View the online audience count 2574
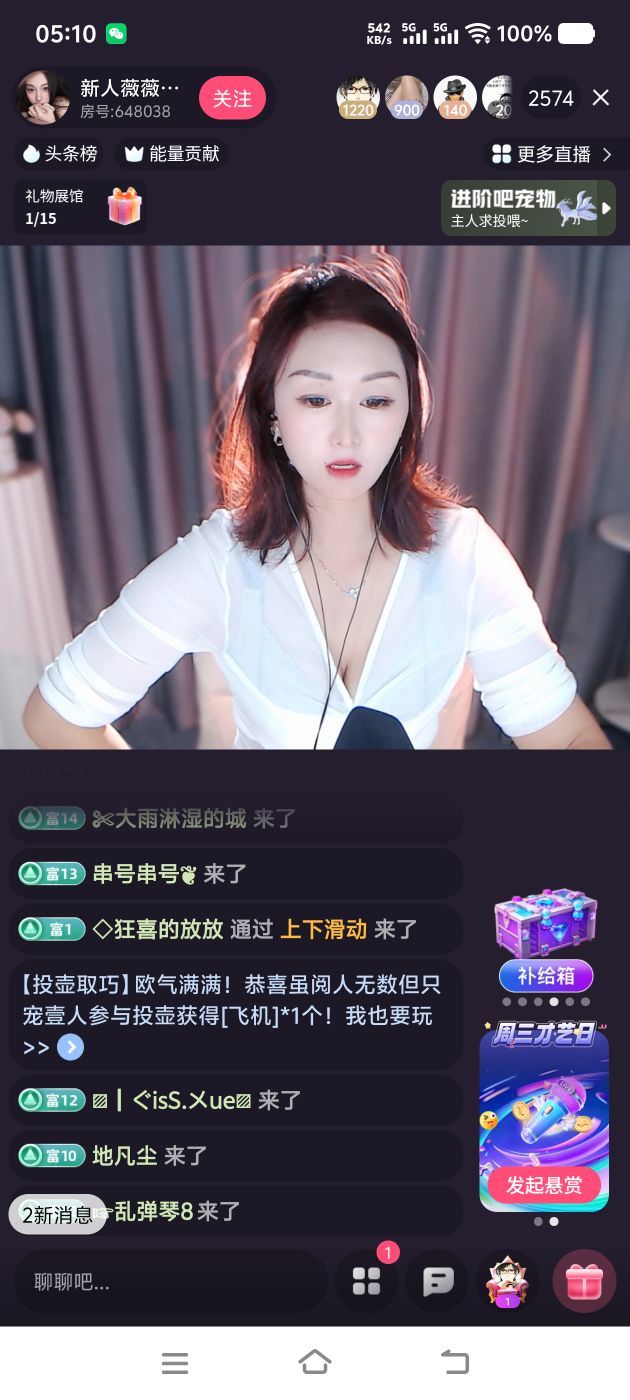The width and height of the screenshot is (630, 1400). click(551, 98)
